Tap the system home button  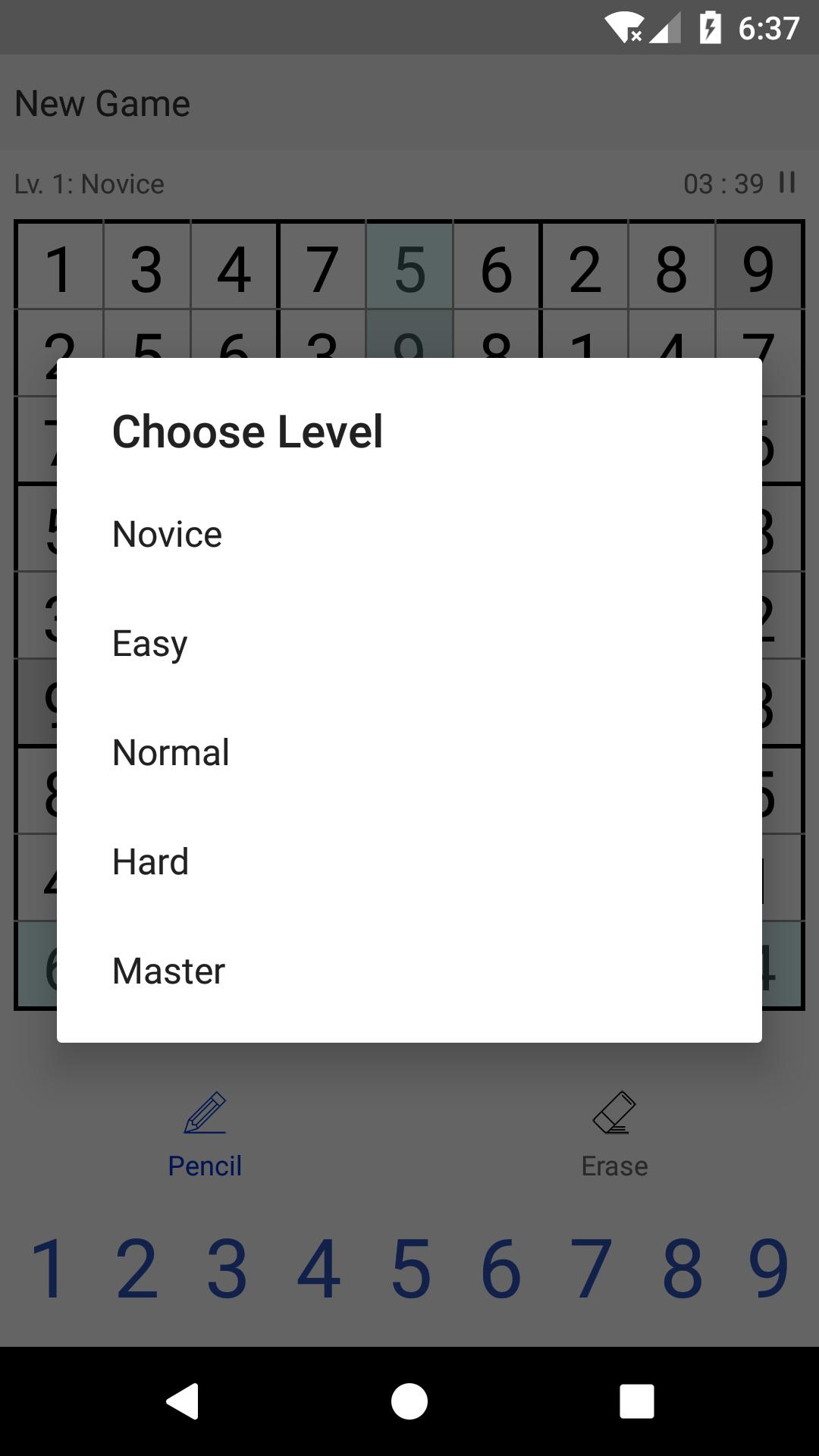pyautogui.click(x=409, y=1401)
